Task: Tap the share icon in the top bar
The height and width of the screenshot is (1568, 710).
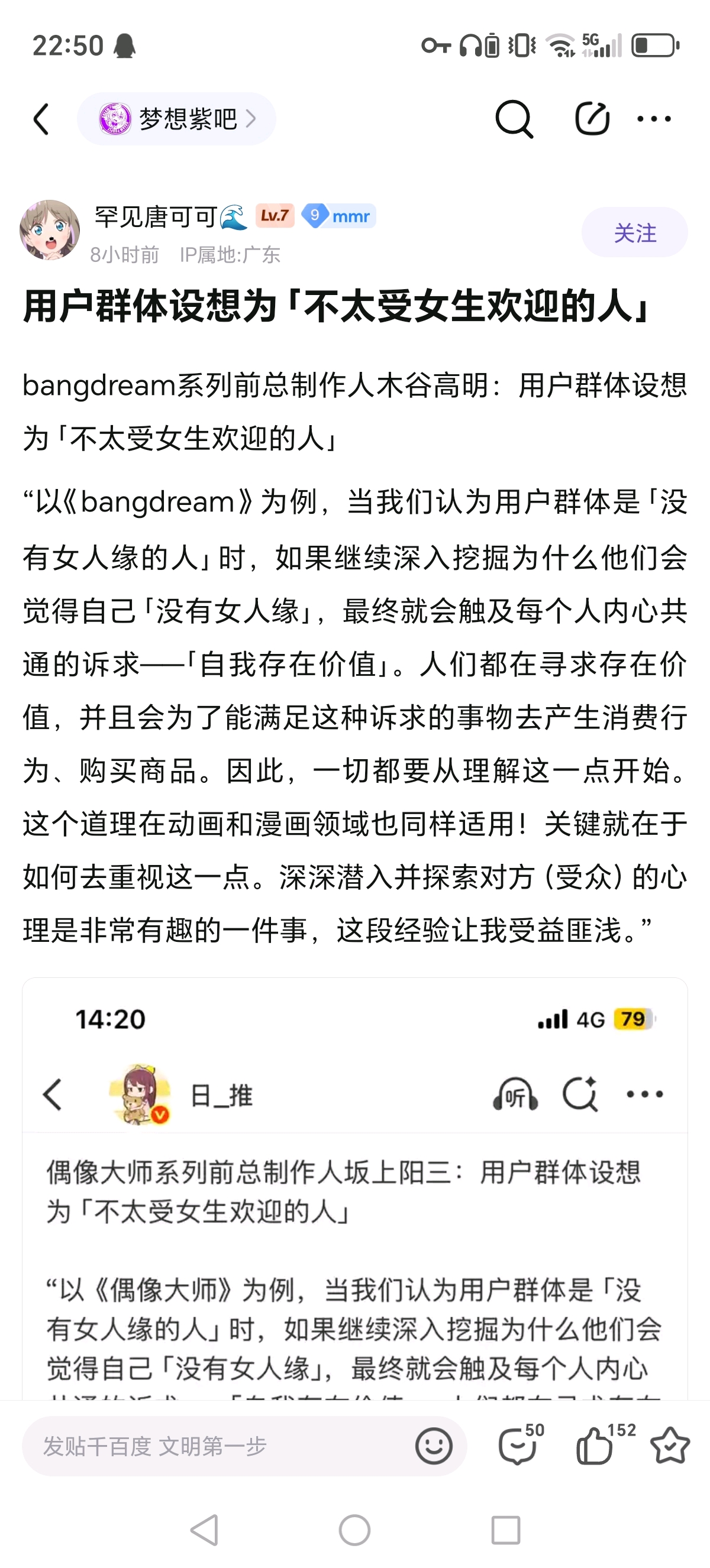Action: pyautogui.click(x=592, y=119)
